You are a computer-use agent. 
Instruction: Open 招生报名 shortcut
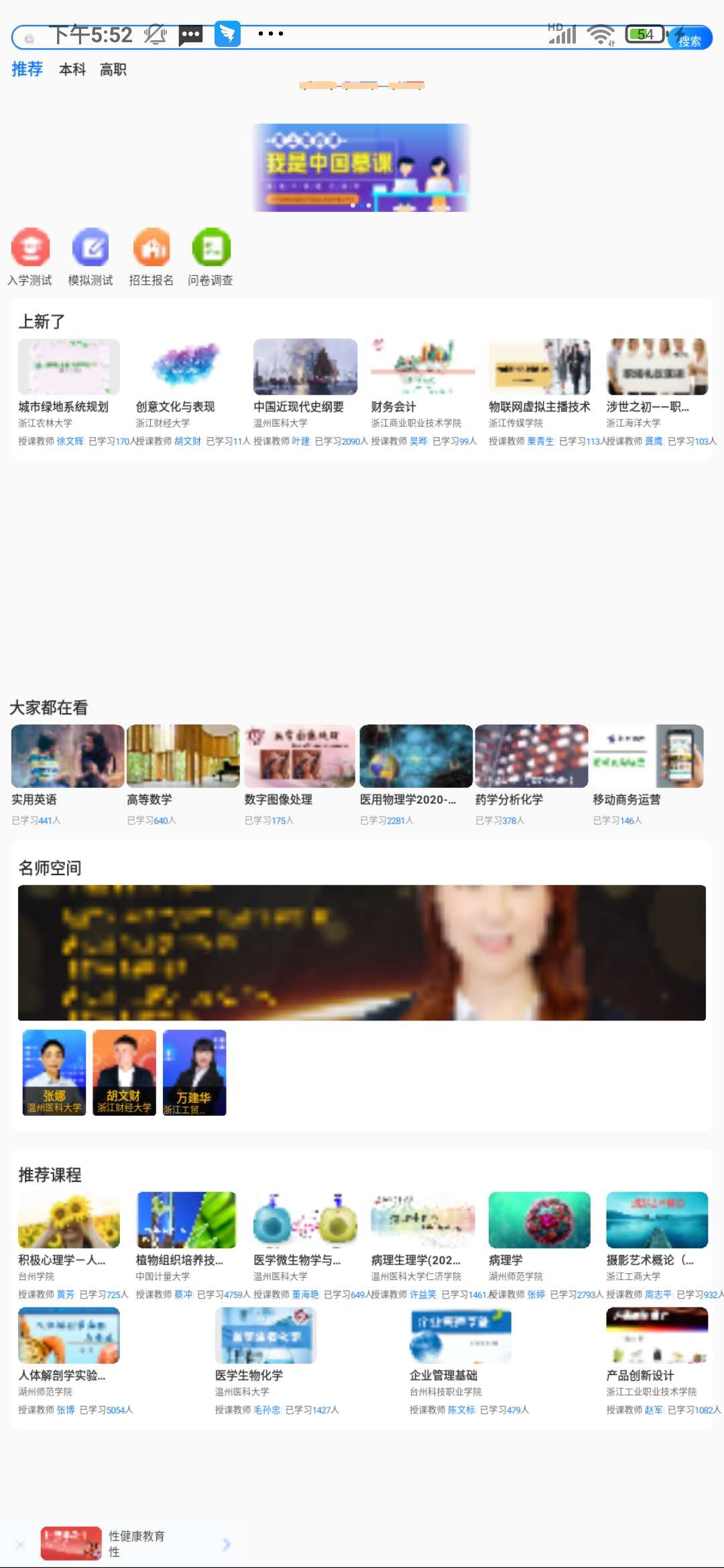(x=151, y=256)
